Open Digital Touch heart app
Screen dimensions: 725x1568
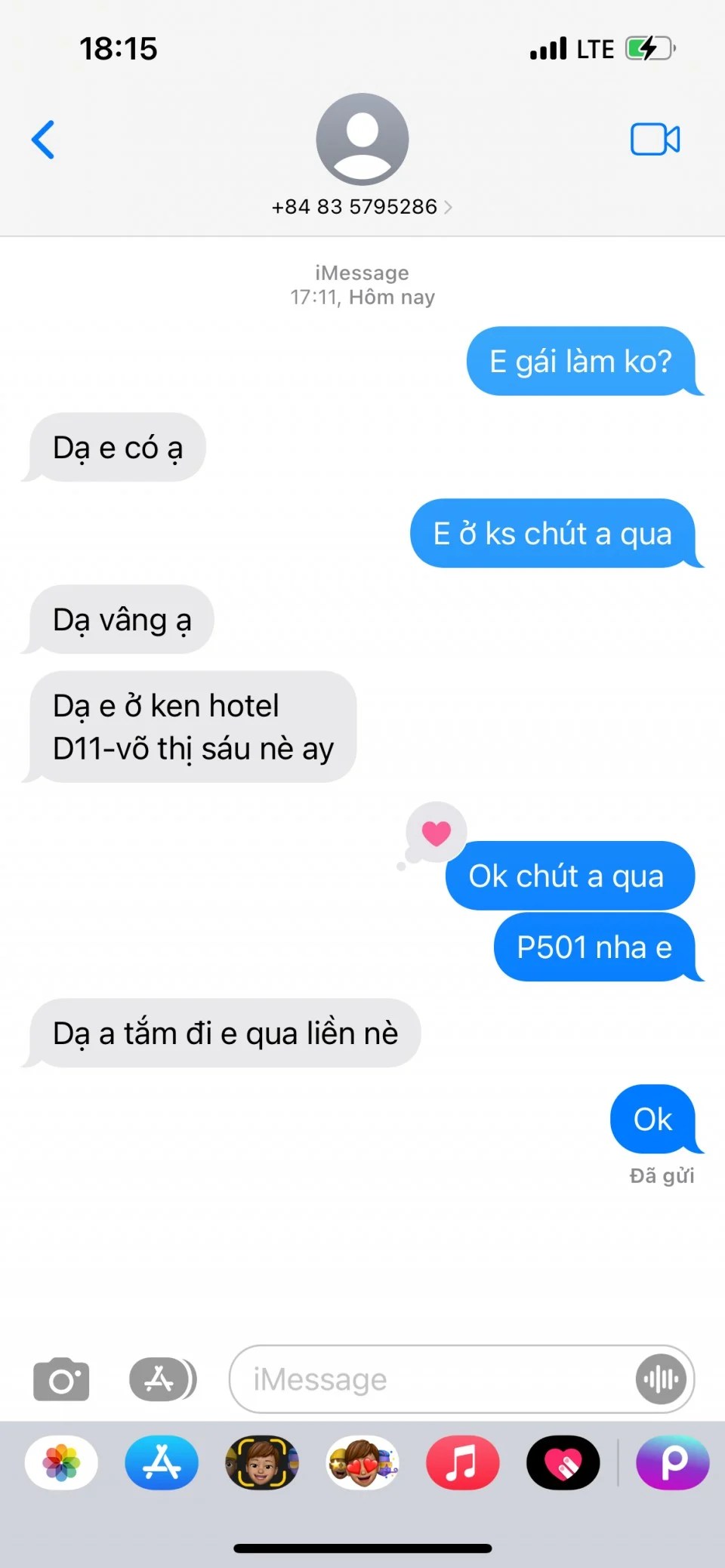click(x=563, y=1462)
